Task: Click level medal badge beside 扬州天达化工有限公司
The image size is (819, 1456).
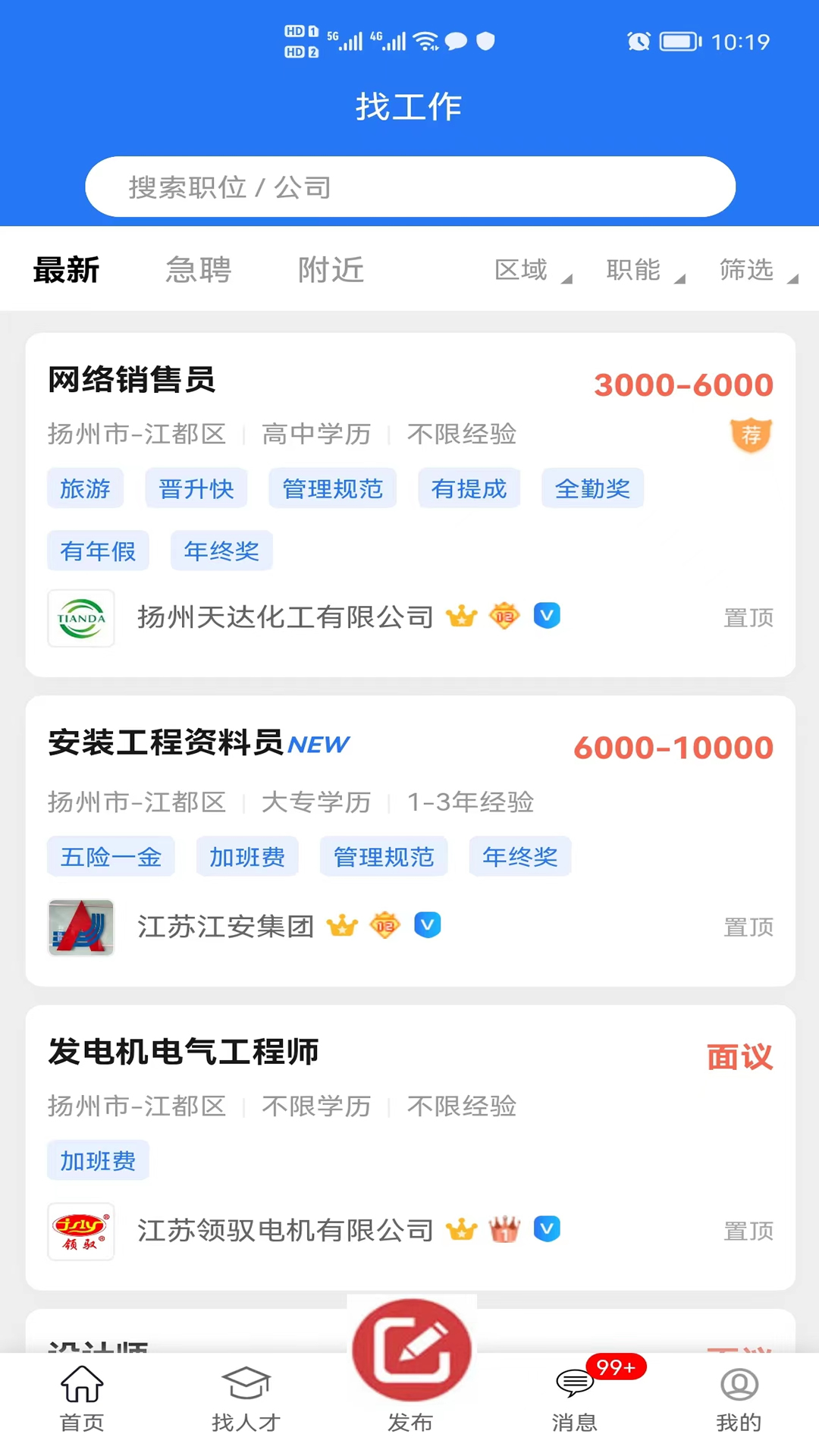Action: pos(504,616)
